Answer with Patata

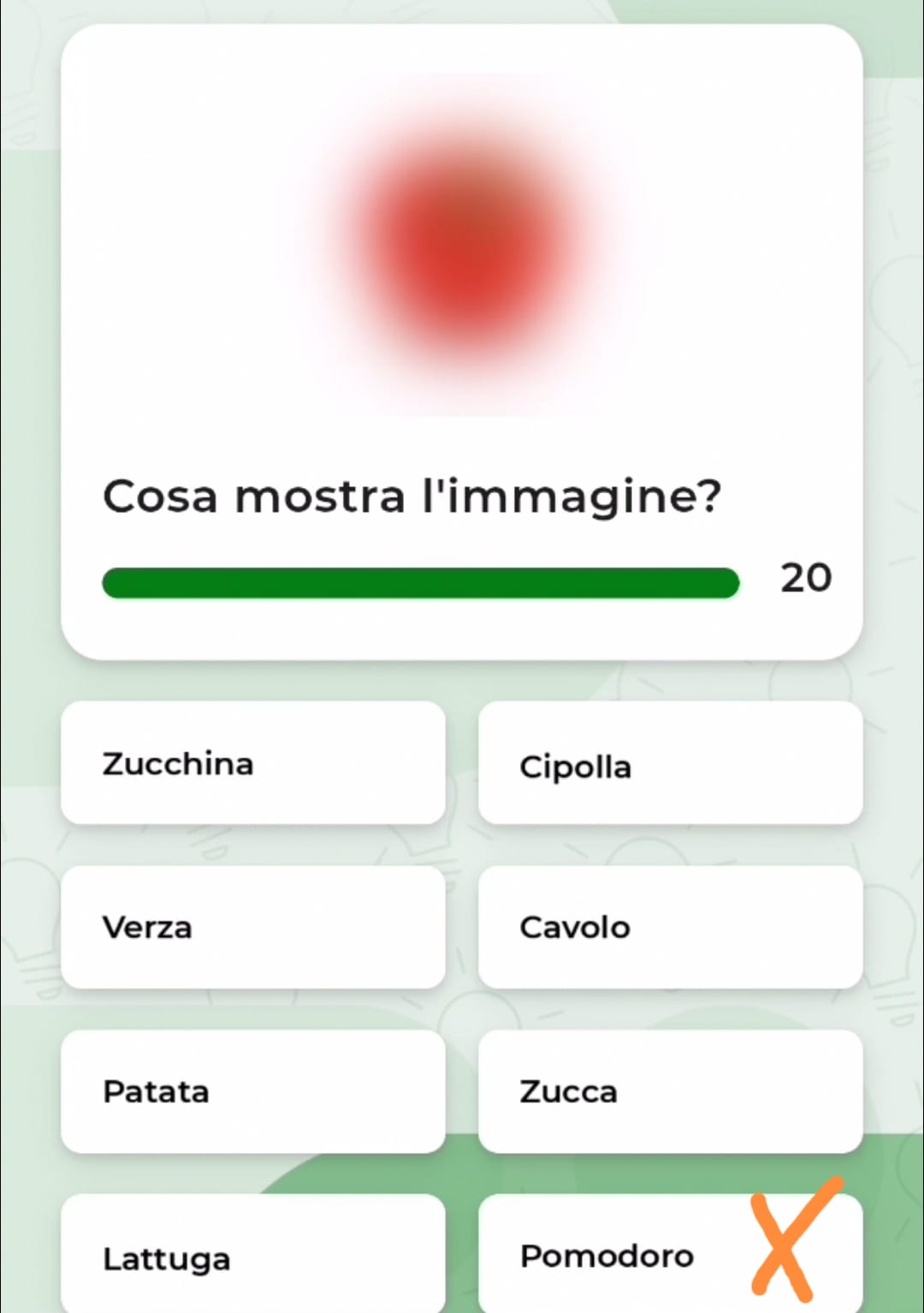252,1091
